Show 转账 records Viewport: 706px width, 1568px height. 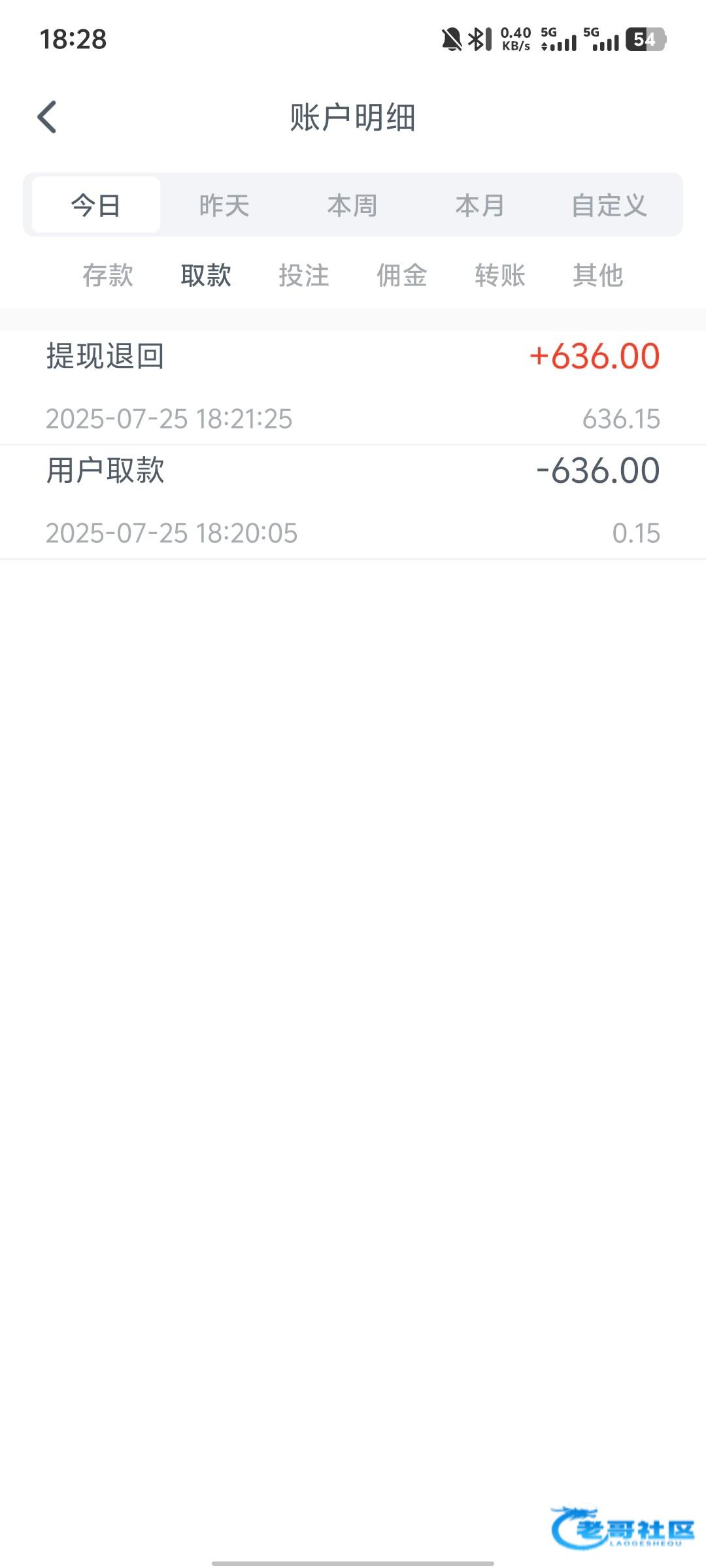click(x=500, y=275)
